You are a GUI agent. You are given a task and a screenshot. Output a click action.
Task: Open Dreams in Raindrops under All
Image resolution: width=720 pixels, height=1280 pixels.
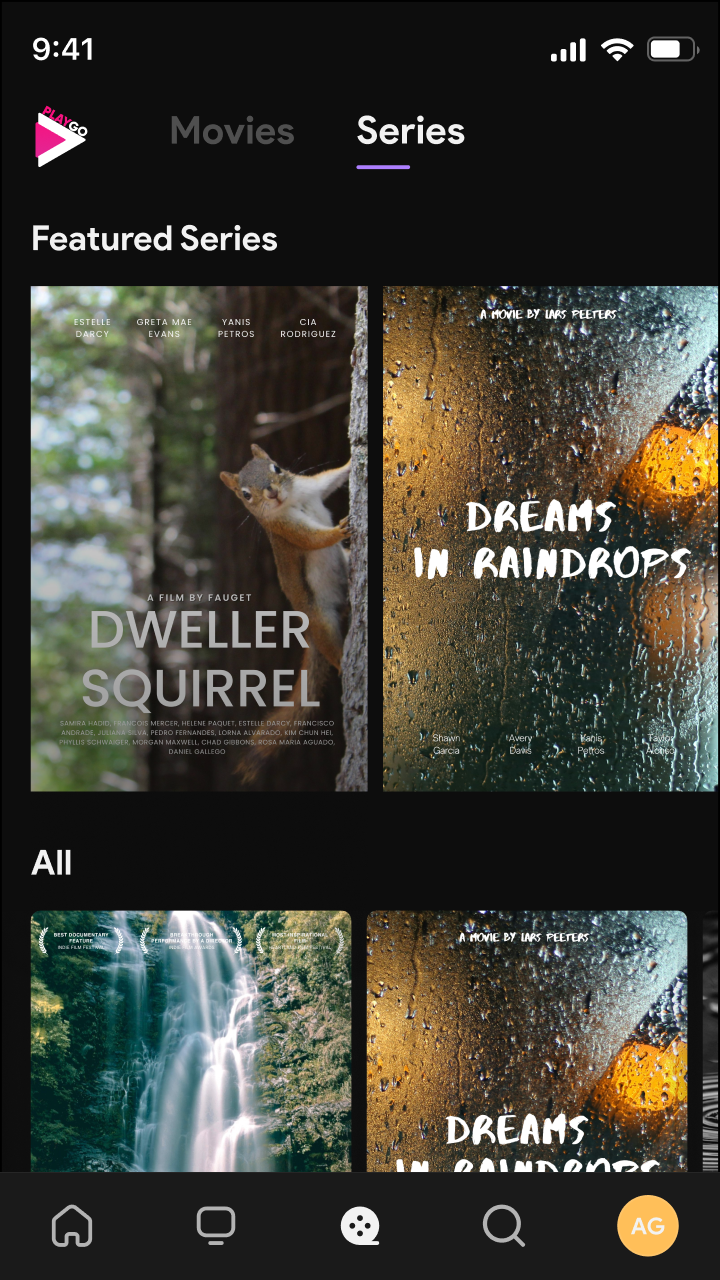527,1040
